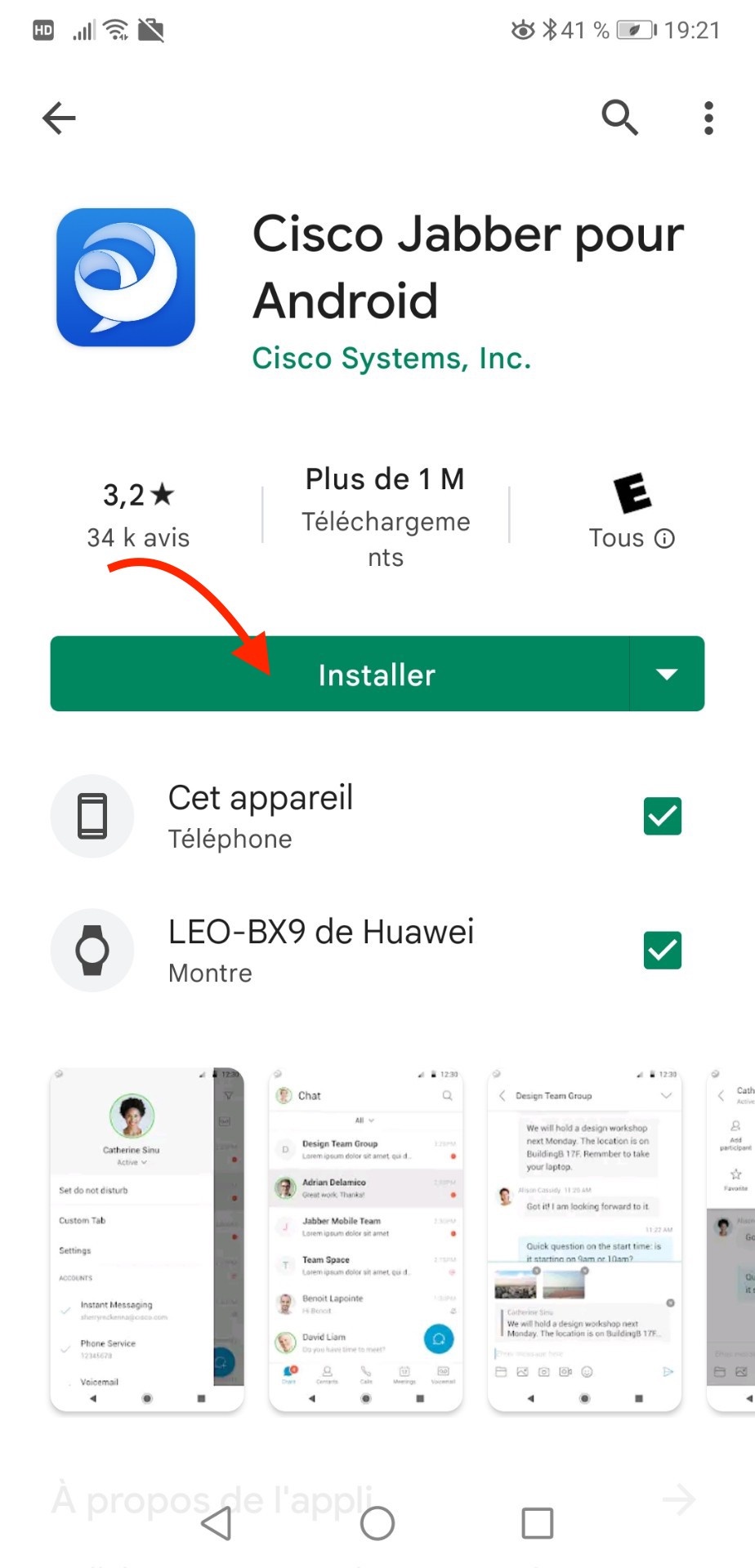
Task: Uncheck the Cet appareil checkbox
Action: pos(662,816)
